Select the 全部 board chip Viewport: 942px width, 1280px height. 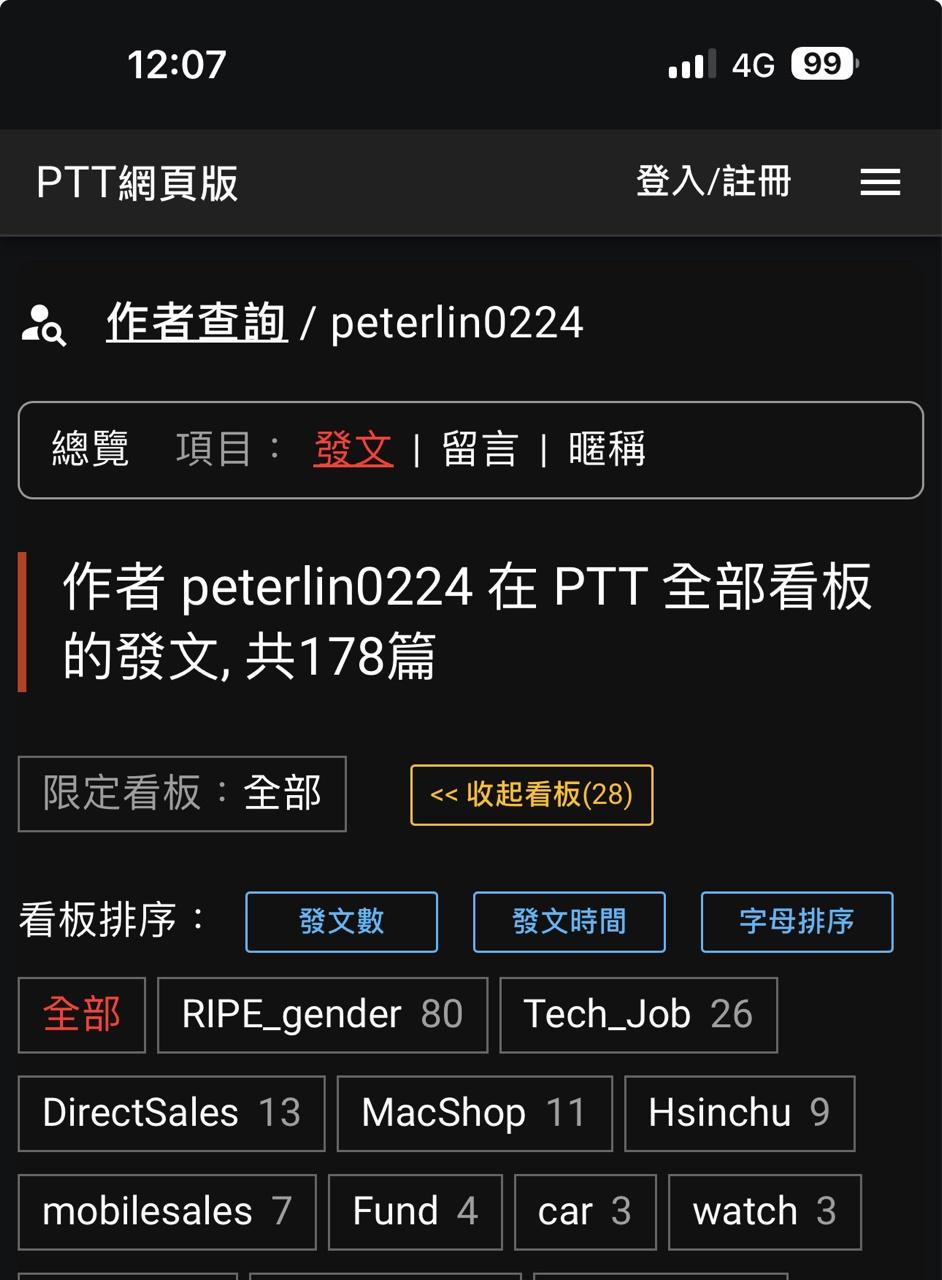click(x=82, y=1014)
